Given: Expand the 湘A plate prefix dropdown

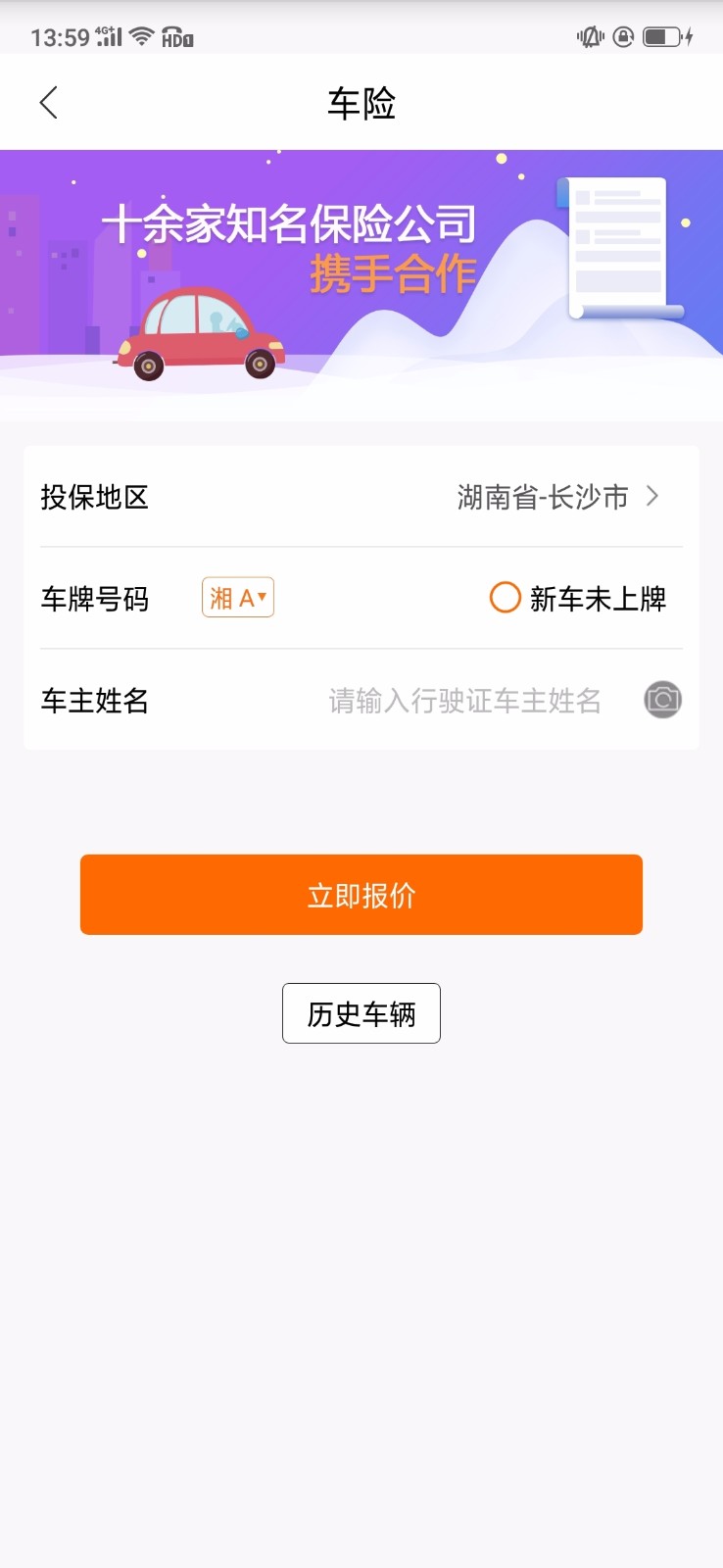Looking at the screenshot, I should (238, 598).
